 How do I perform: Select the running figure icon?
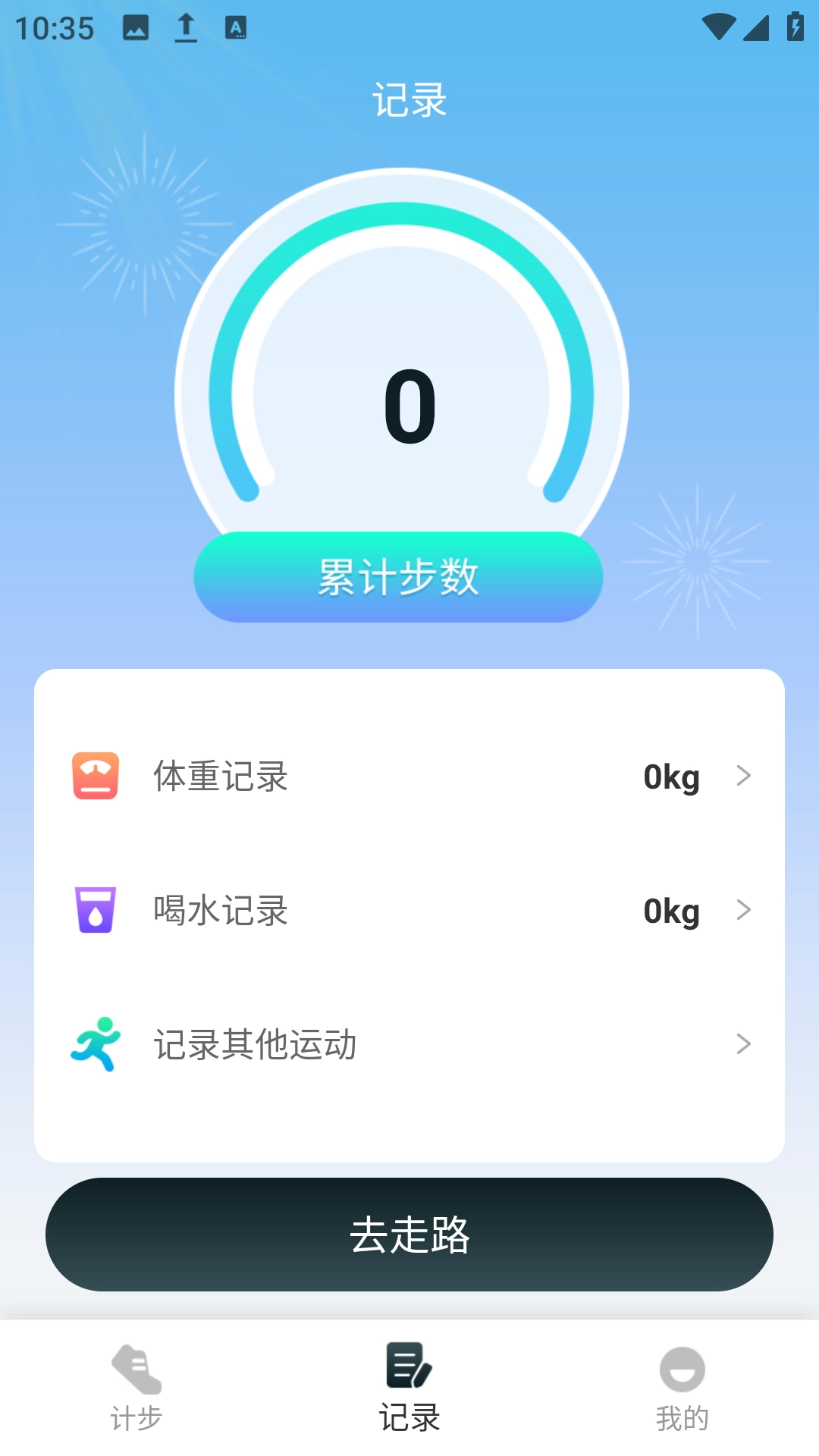coord(96,1045)
